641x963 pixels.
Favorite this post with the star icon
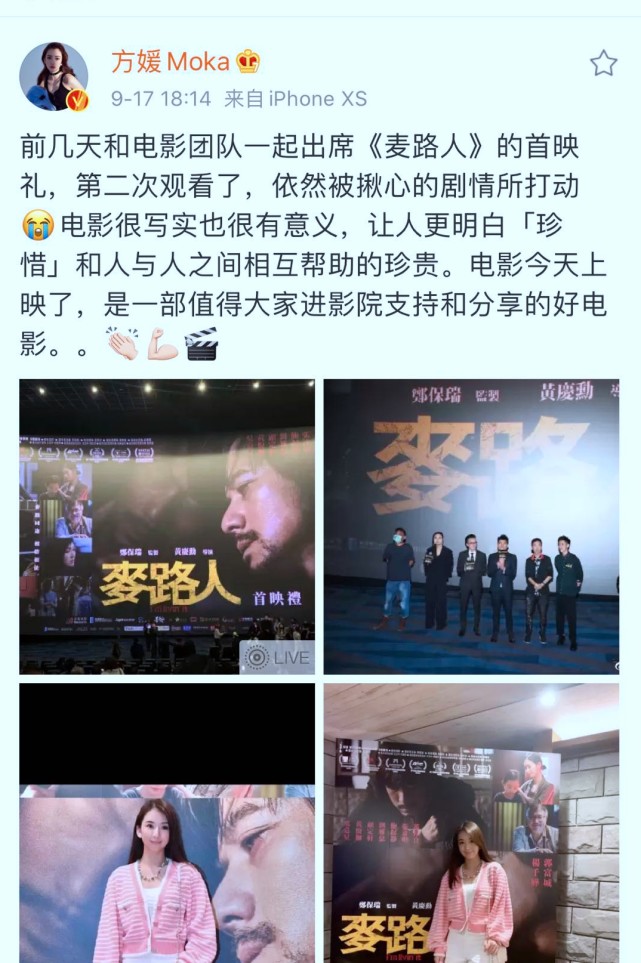[x=603, y=64]
